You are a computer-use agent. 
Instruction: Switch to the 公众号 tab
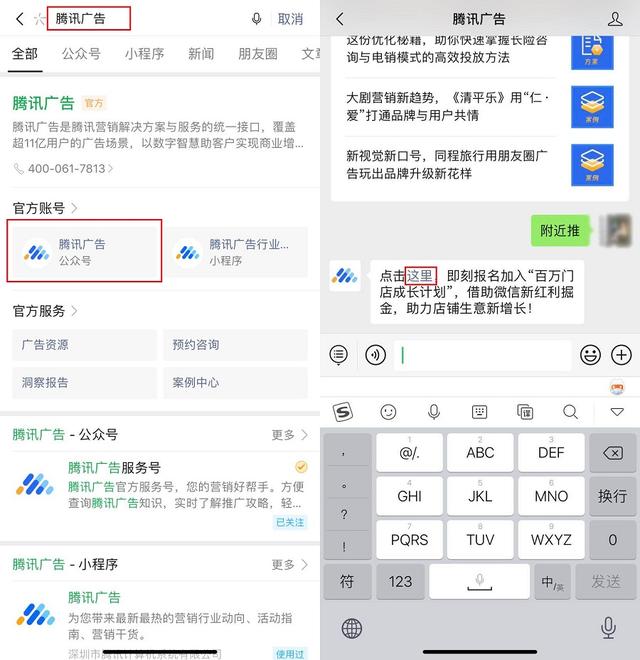point(81,54)
